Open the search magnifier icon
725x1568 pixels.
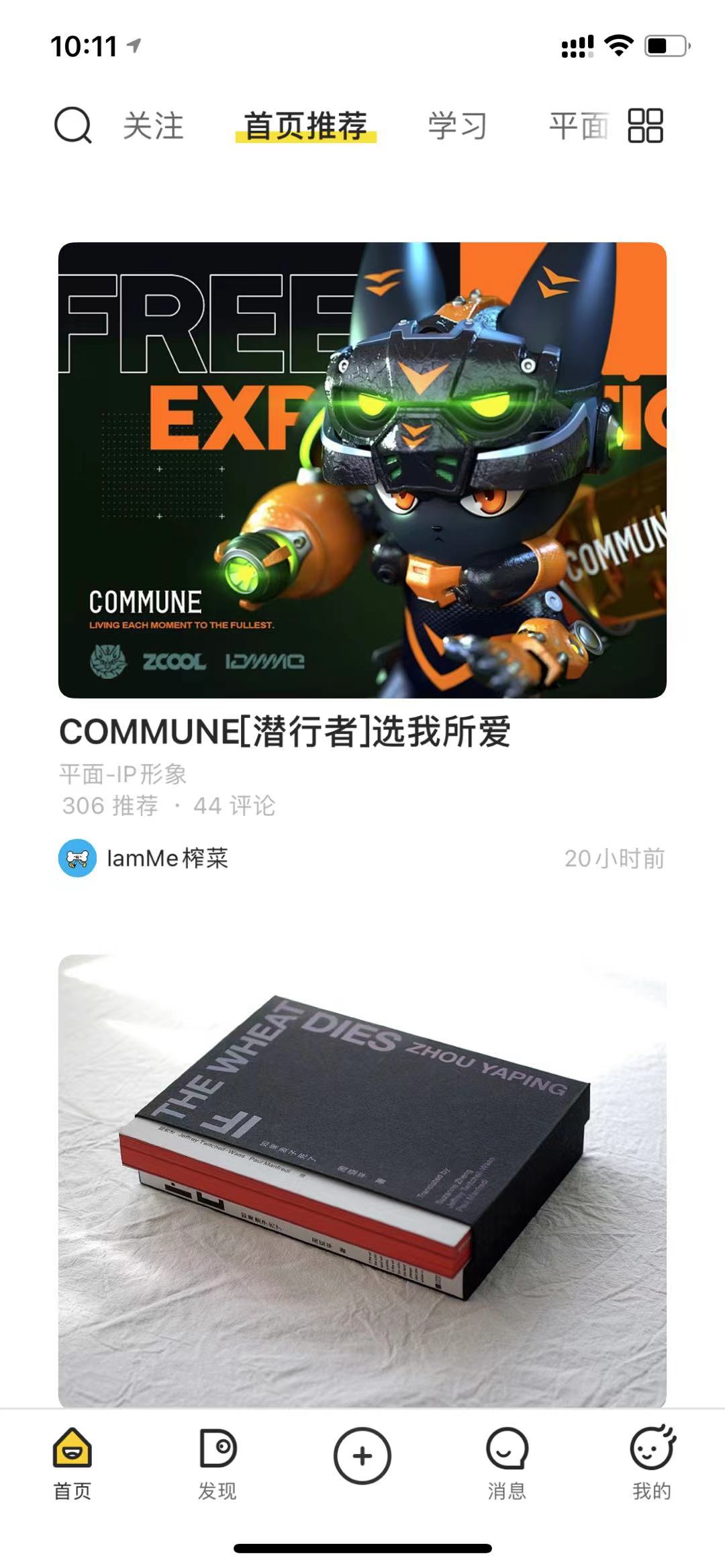click(x=72, y=125)
